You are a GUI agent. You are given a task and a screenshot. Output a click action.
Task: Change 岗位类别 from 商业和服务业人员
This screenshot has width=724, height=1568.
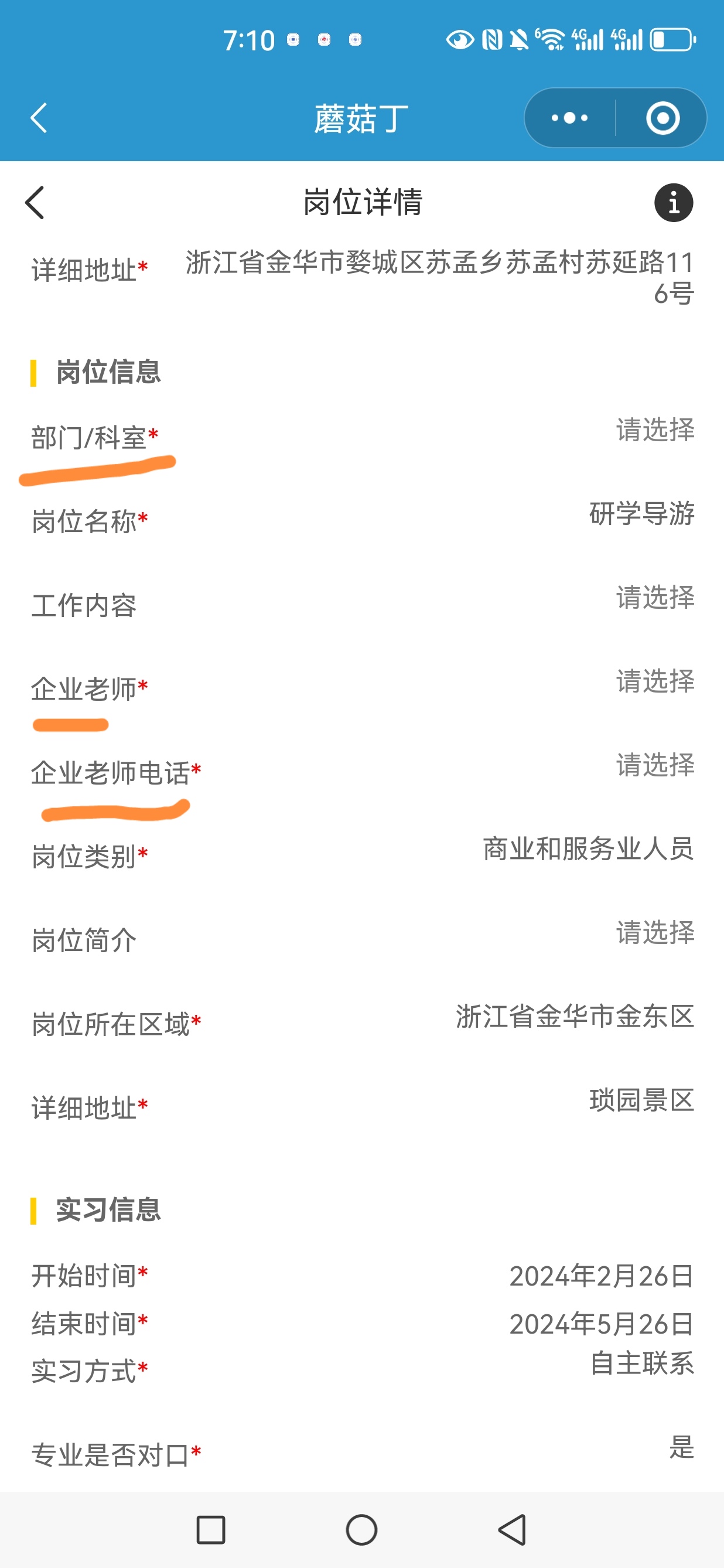click(362, 853)
